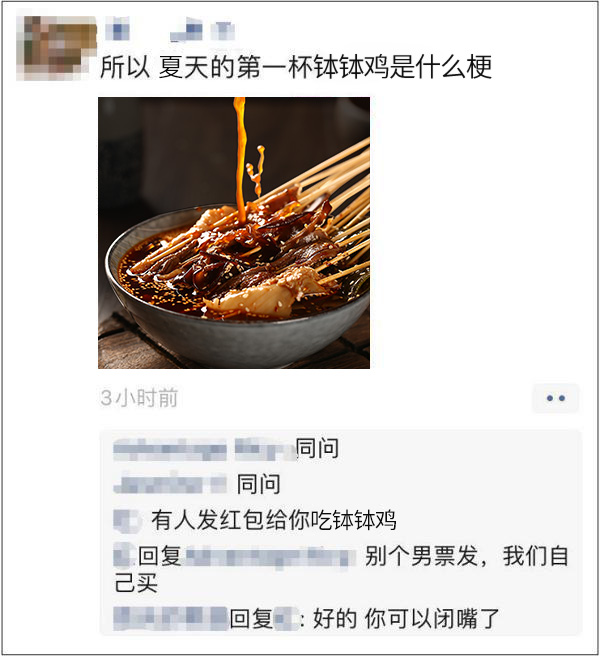View the bowl of skewers photo full screen
This screenshot has height=656, width=600.
click(x=234, y=232)
